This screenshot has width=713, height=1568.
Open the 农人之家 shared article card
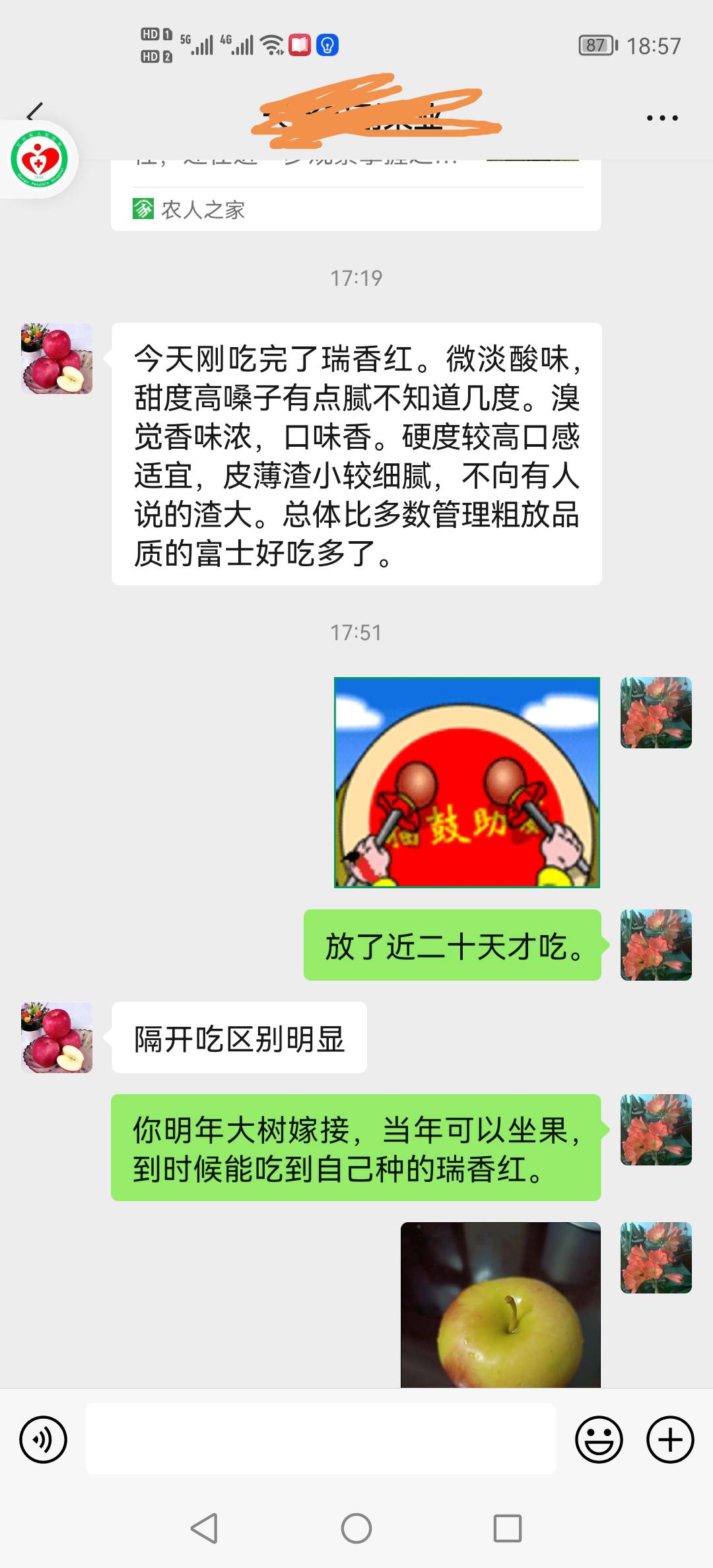pyautogui.click(x=356, y=195)
